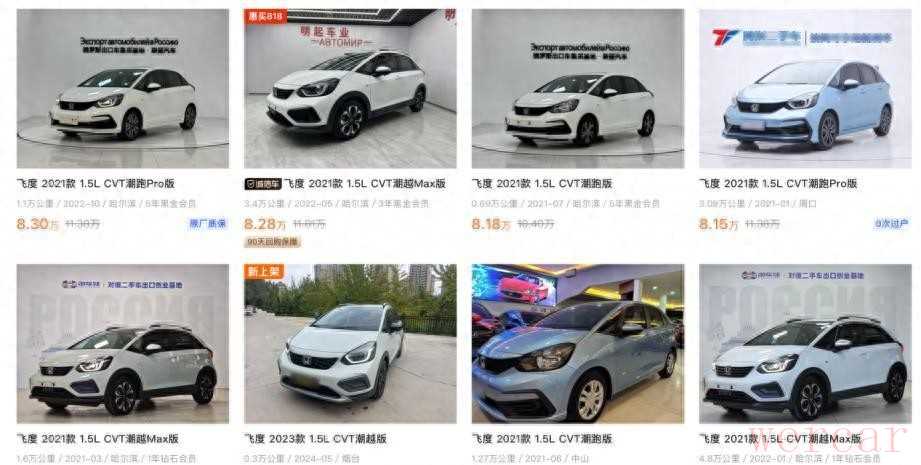Open the 8.18万 飞度 潮跑版 listing

(x=577, y=90)
